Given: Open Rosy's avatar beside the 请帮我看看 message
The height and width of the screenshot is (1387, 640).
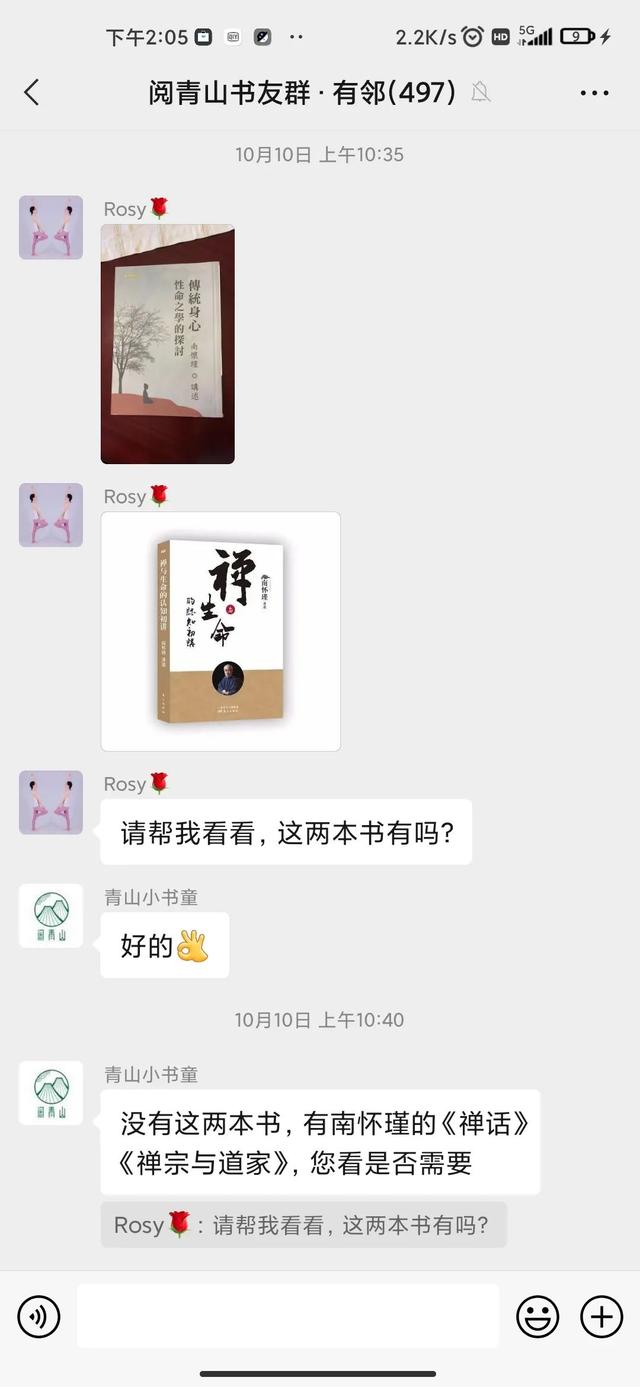Looking at the screenshot, I should (51, 803).
